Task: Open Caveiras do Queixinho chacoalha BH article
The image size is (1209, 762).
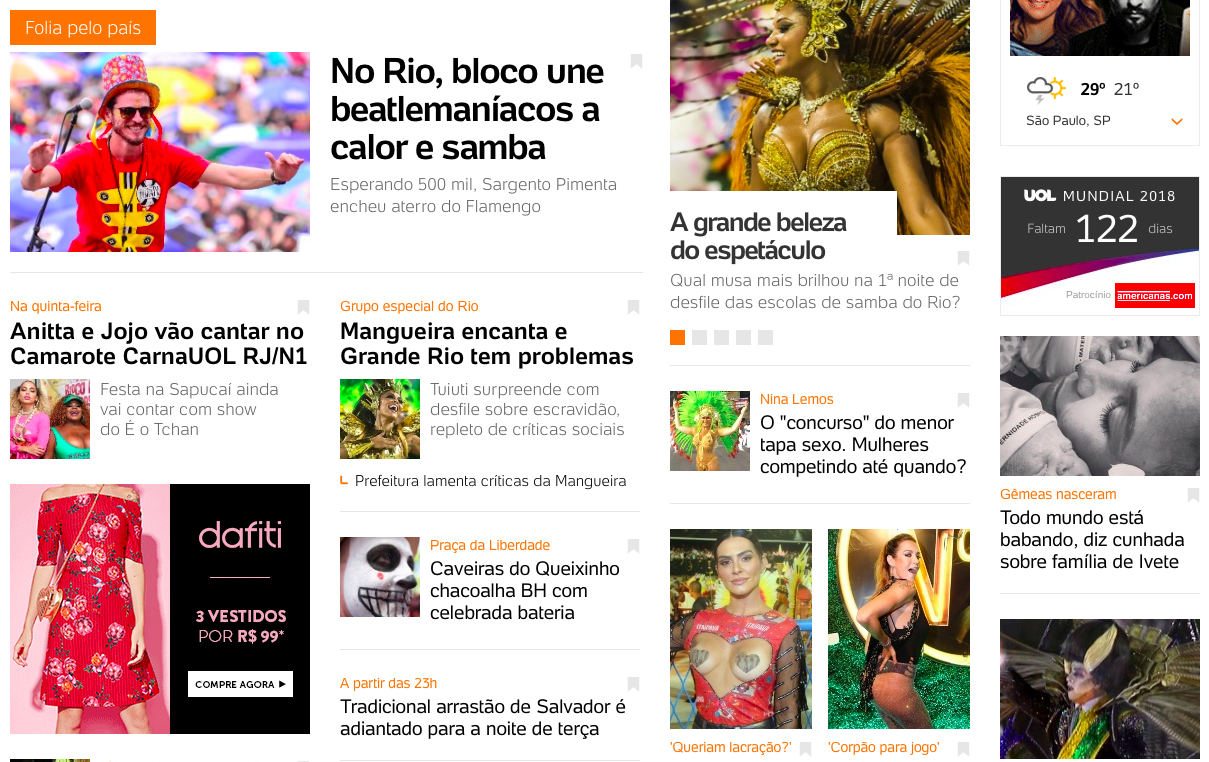Action: pos(524,590)
